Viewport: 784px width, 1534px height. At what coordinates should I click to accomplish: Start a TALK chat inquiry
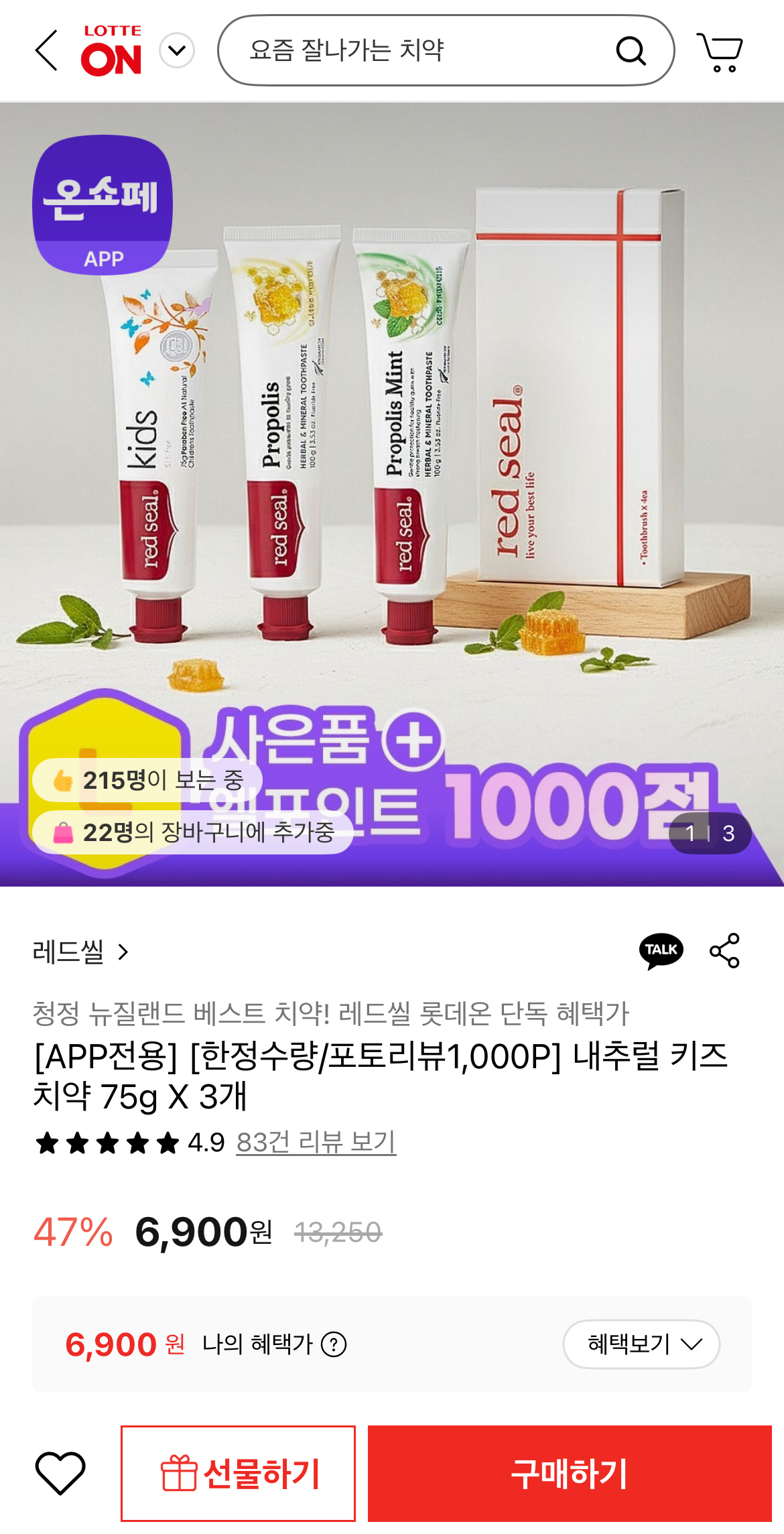[661, 950]
